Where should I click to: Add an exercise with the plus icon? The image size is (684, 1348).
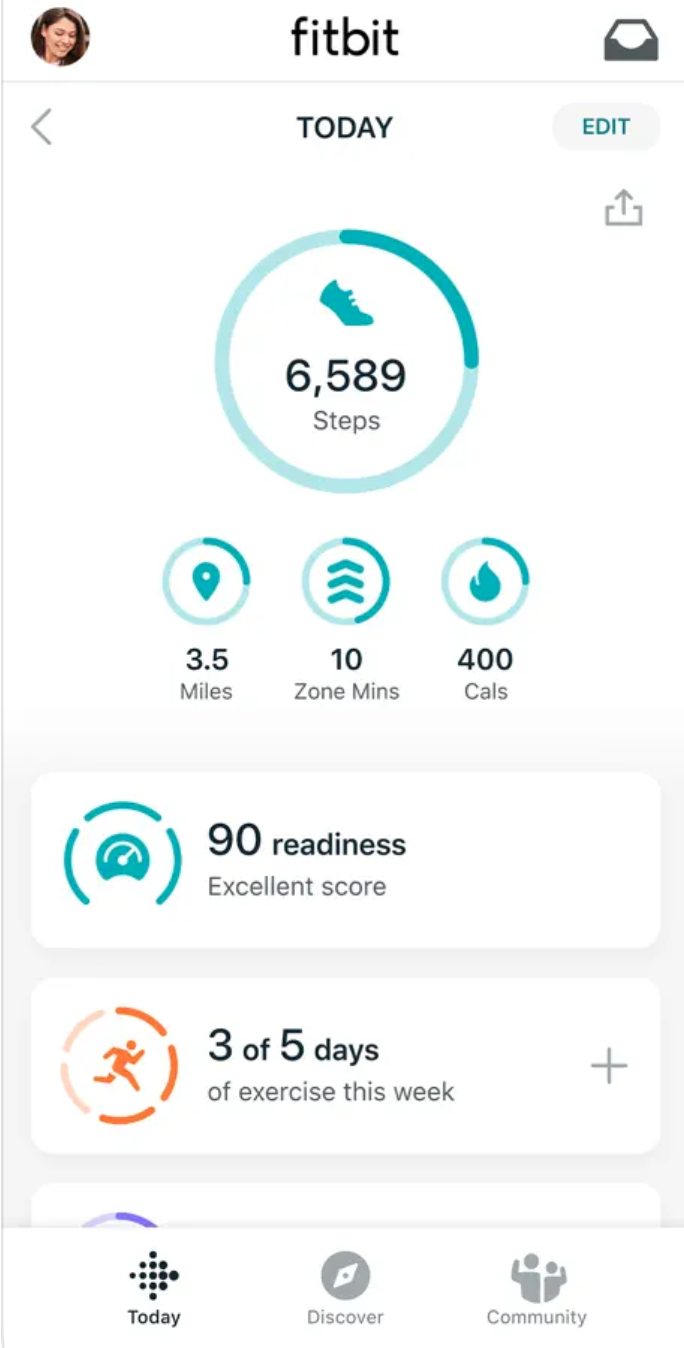(608, 1067)
